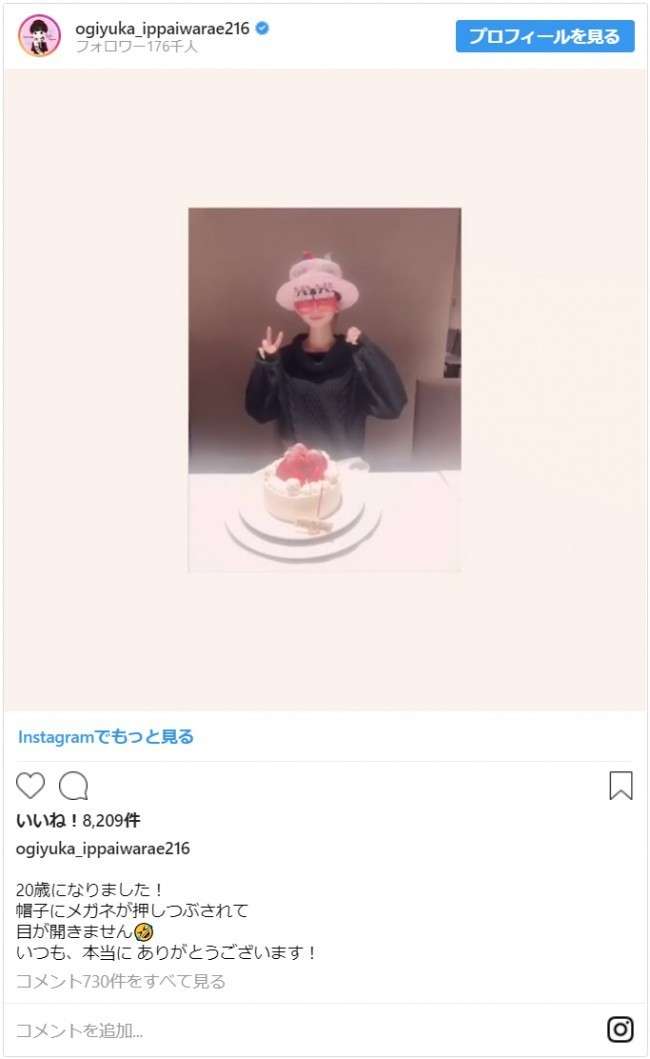Open the username link above the caption
Image resolution: width=650 pixels, height=1059 pixels.
click(x=103, y=848)
